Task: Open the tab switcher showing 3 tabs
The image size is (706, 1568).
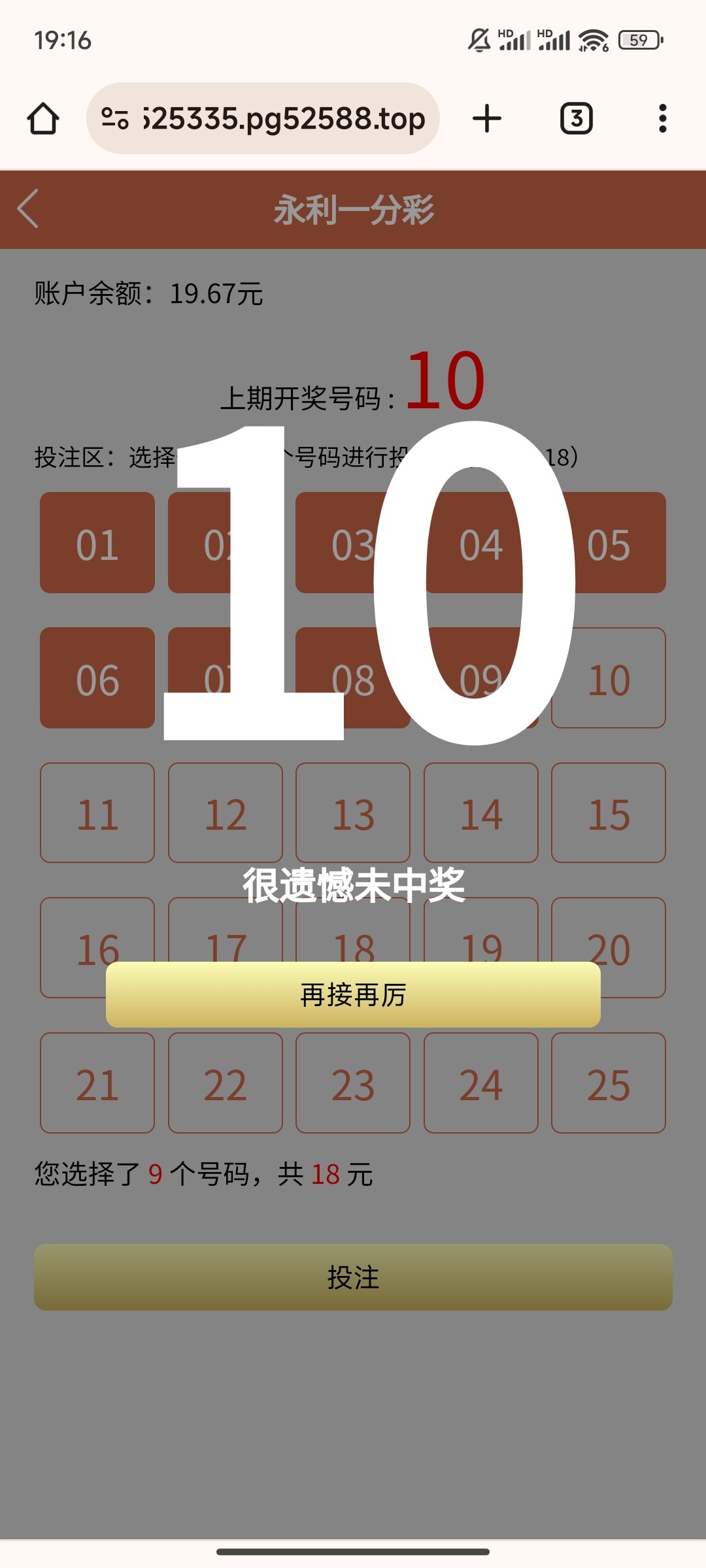Action: click(x=576, y=119)
